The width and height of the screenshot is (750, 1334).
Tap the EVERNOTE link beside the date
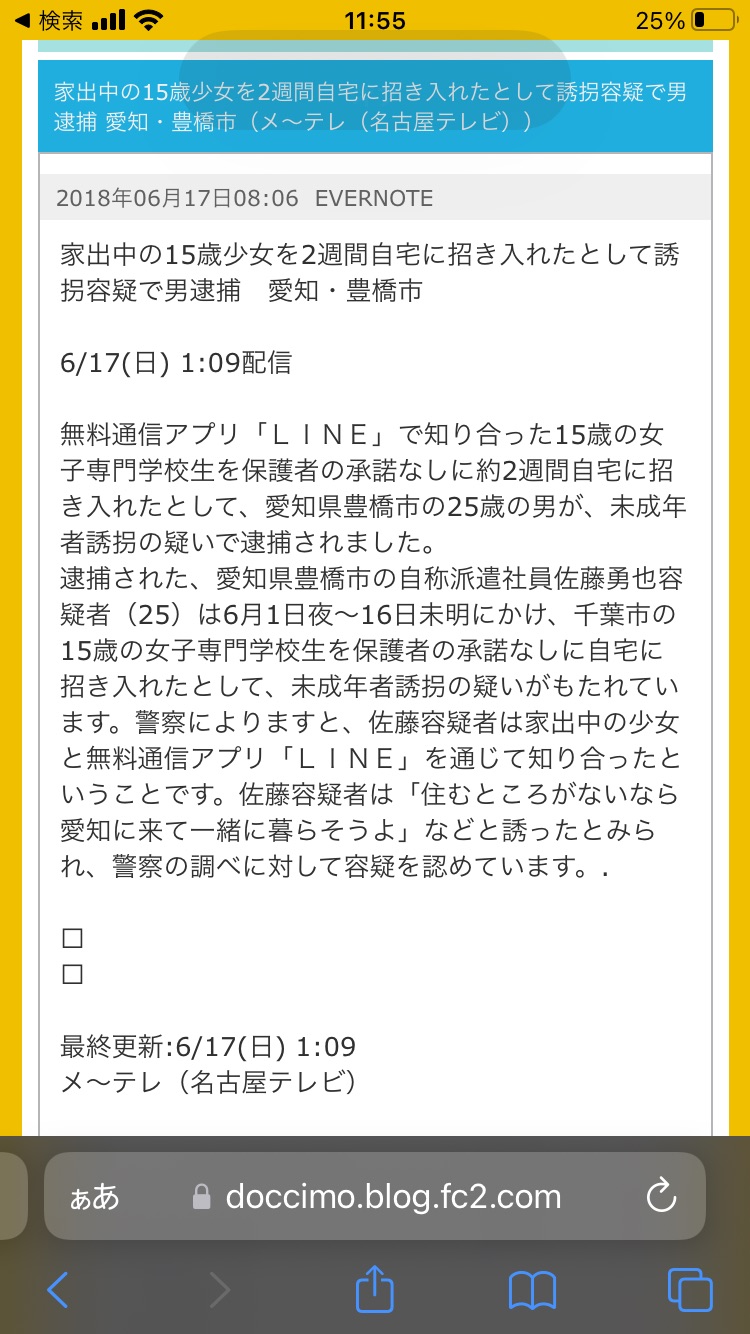(373, 198)
